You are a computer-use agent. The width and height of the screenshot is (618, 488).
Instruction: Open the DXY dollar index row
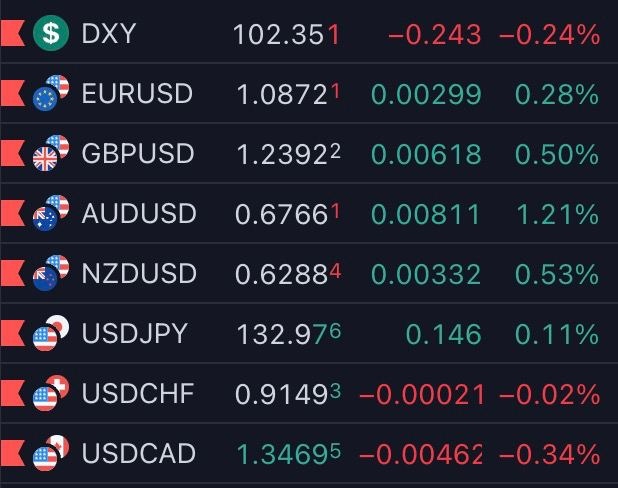[x=108, y=35]
